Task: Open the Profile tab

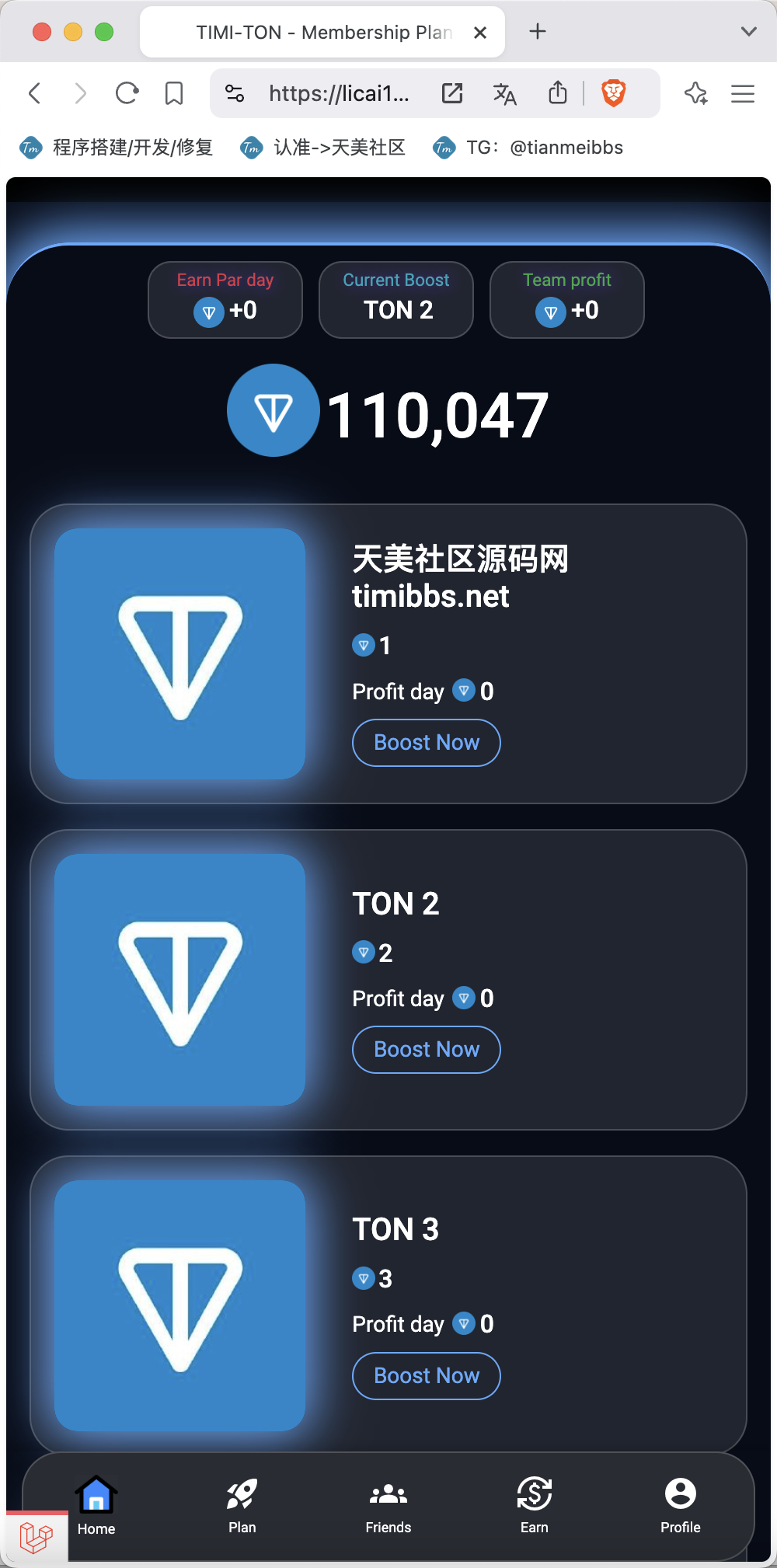Action: (x=681, y=1506)
